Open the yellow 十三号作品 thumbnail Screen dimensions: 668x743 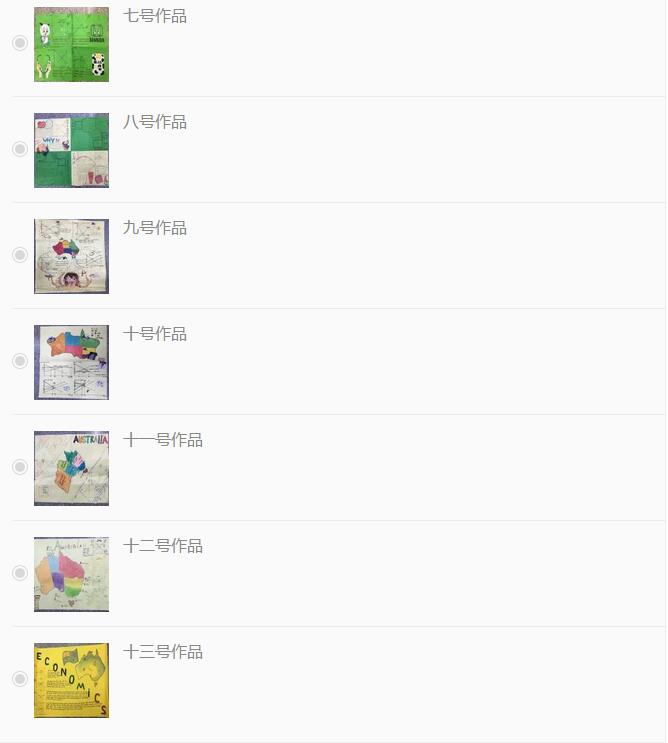(71, 680)
